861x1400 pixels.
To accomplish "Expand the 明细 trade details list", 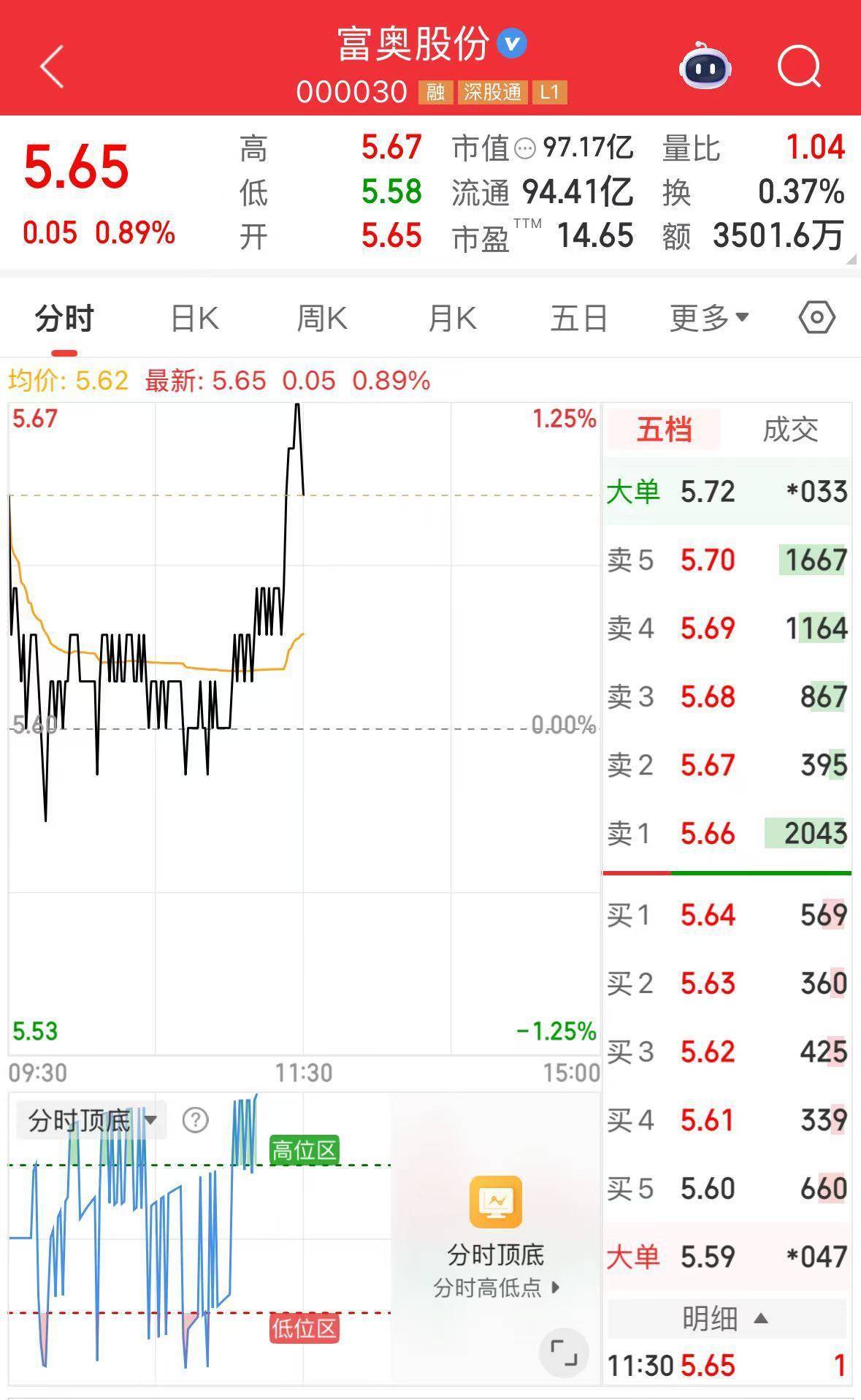I will [725, 1319].
